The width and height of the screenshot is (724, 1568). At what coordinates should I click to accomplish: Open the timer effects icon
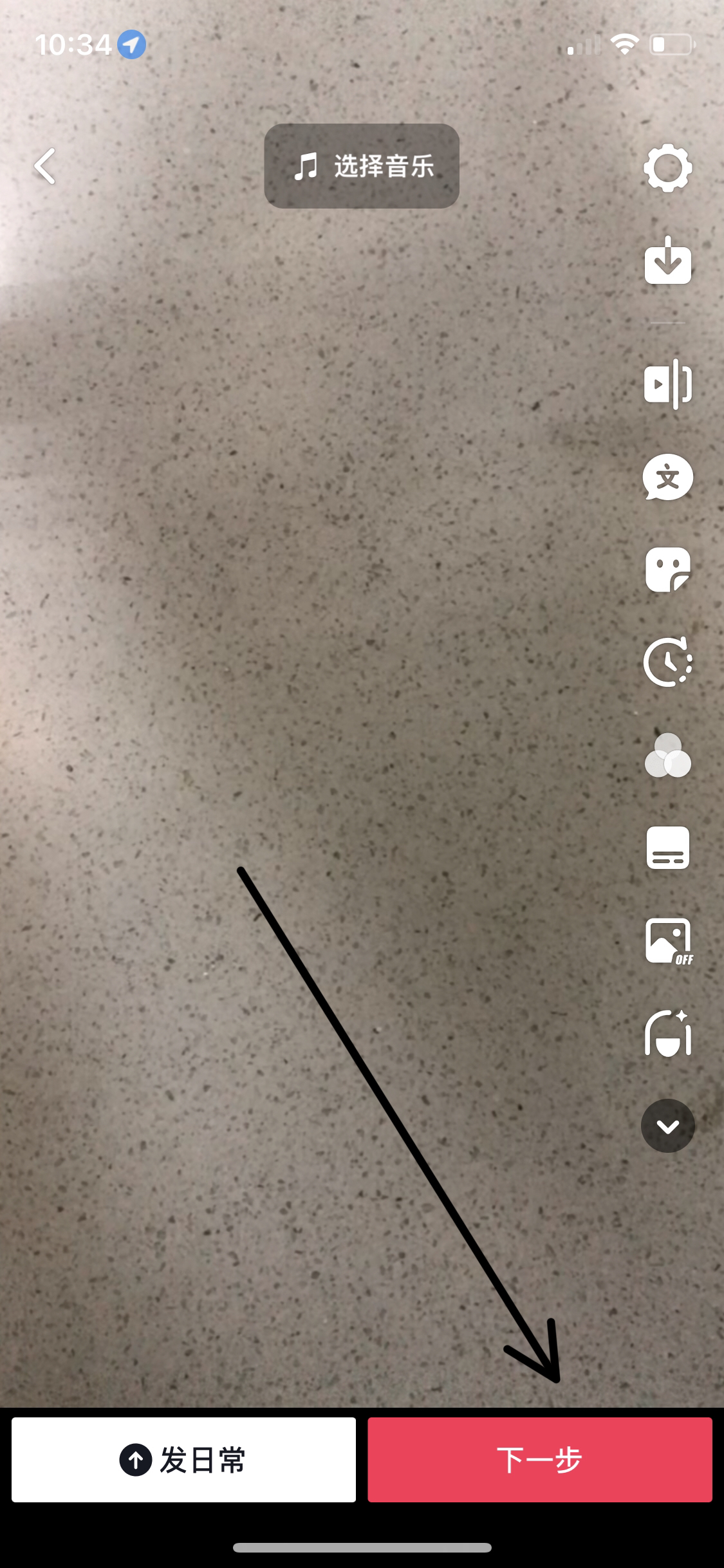667,662
